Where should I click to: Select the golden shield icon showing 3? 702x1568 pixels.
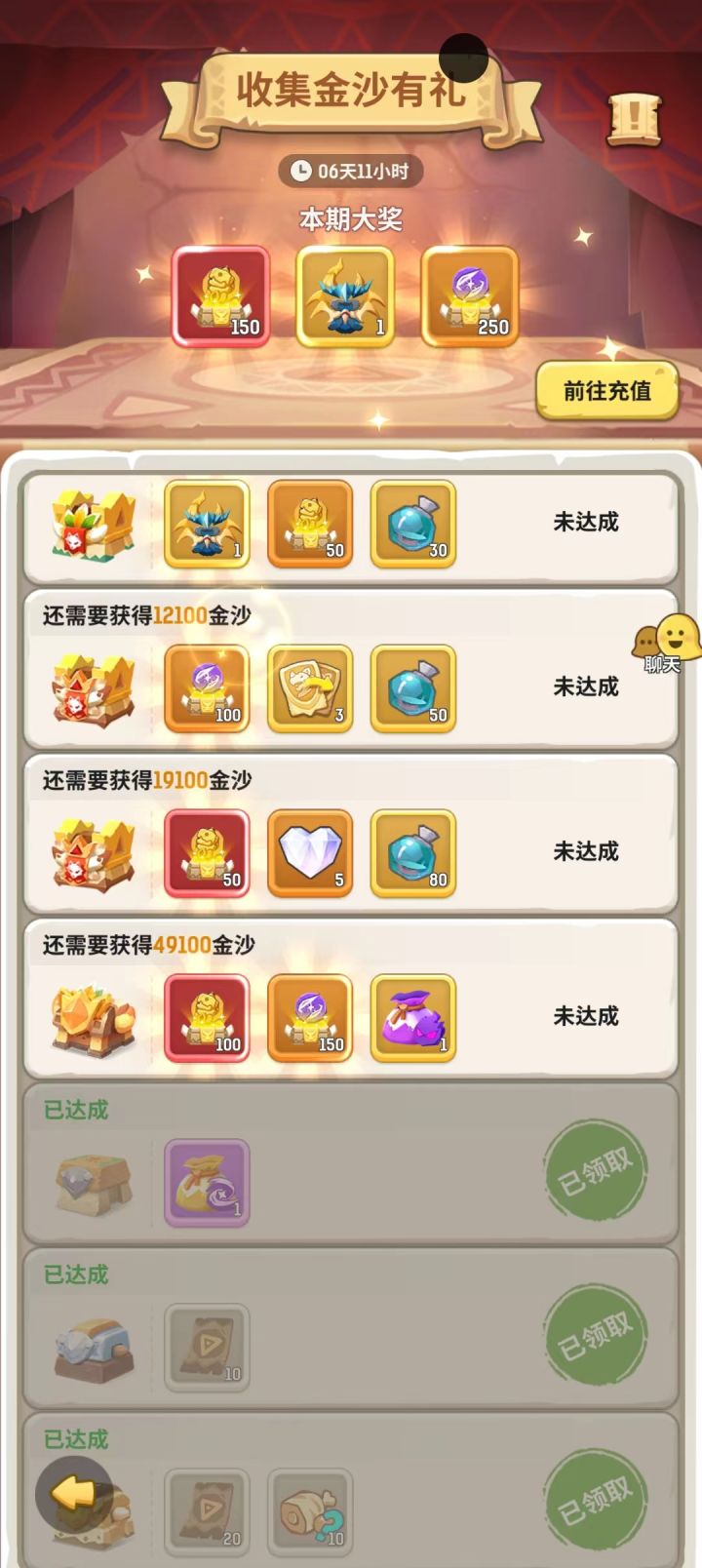310,690
